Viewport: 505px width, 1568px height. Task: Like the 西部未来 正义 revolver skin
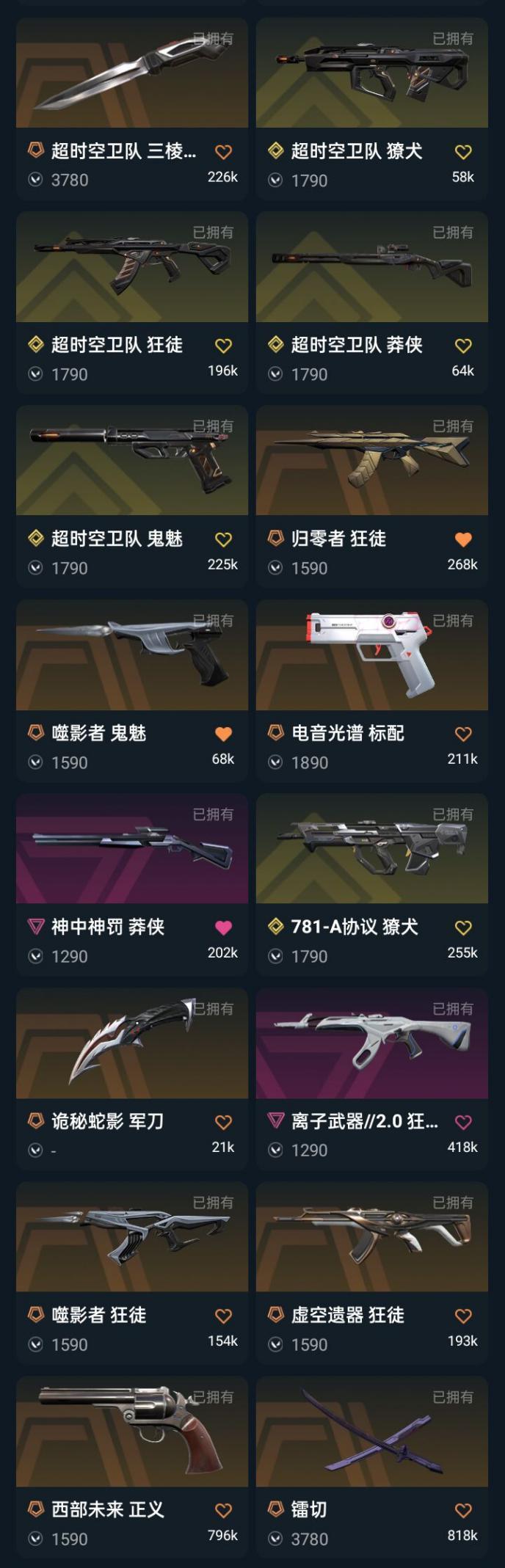223,1510
